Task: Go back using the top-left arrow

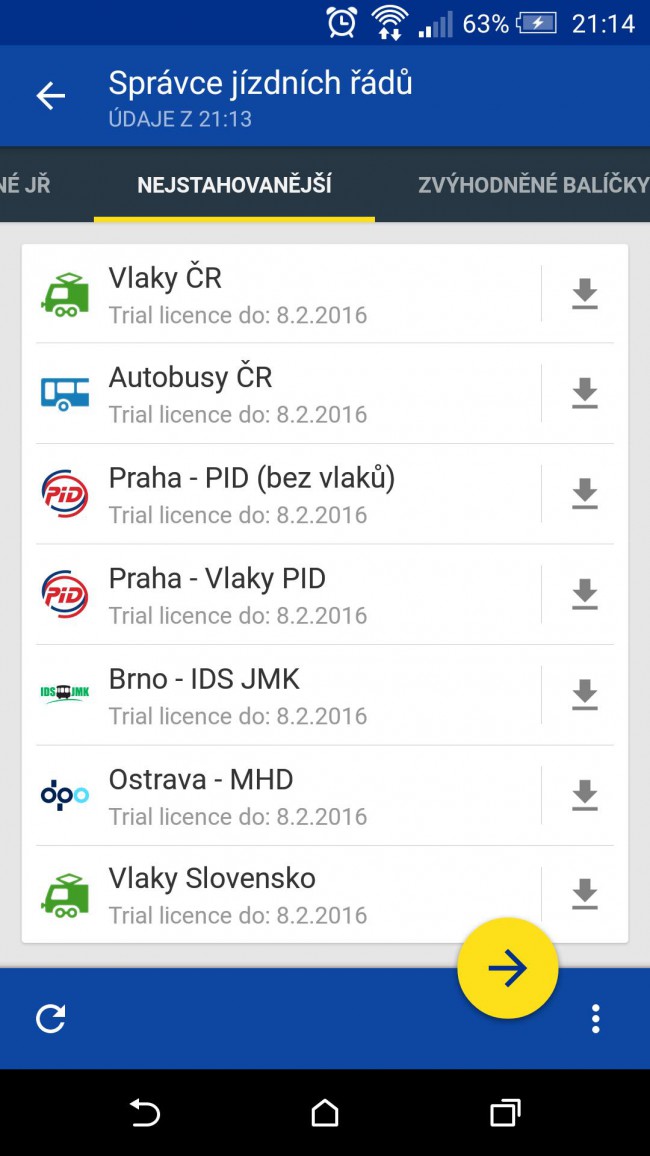Action: [x=51, y=96]
